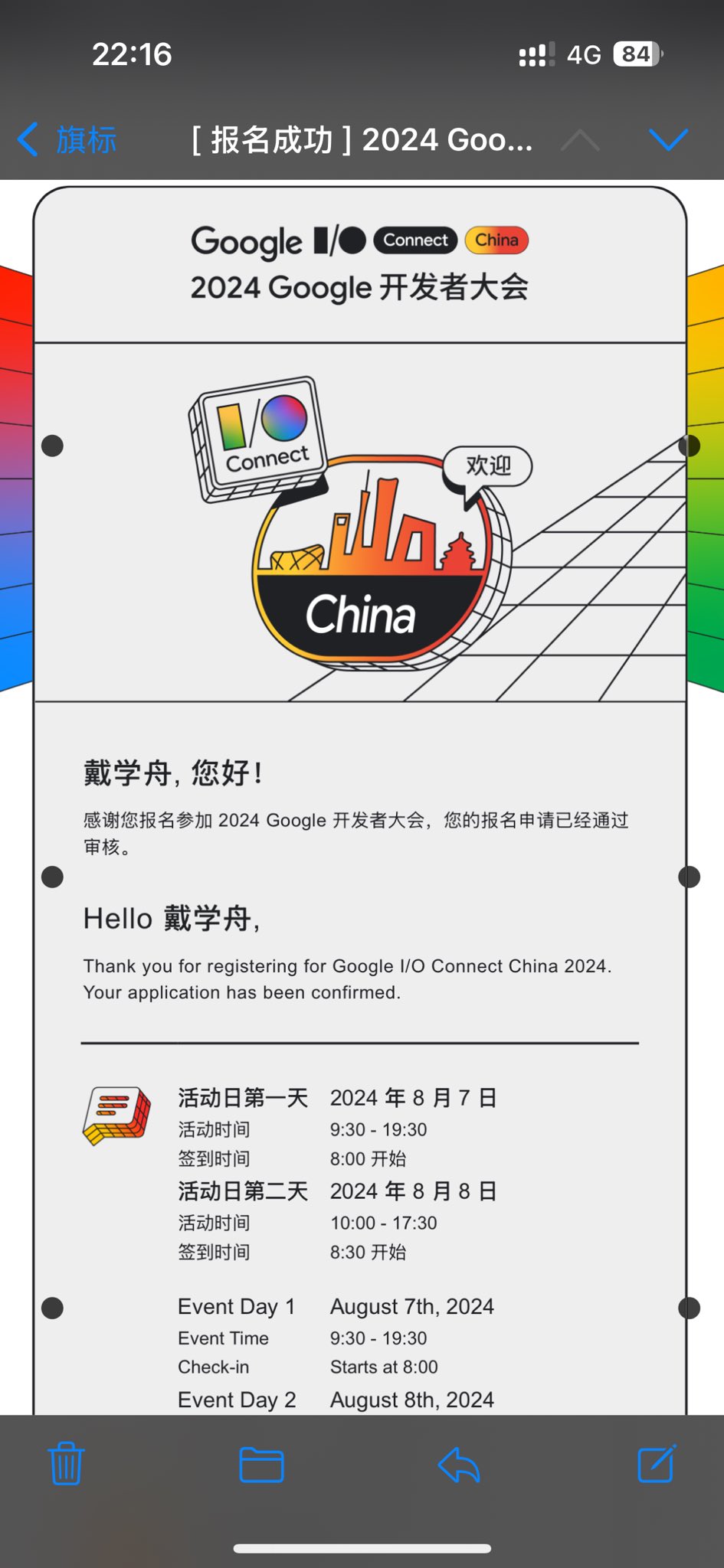Viewport: 724px width, 1568px height.
Task: Open the reply options arrow
Action: point(459,1465)
